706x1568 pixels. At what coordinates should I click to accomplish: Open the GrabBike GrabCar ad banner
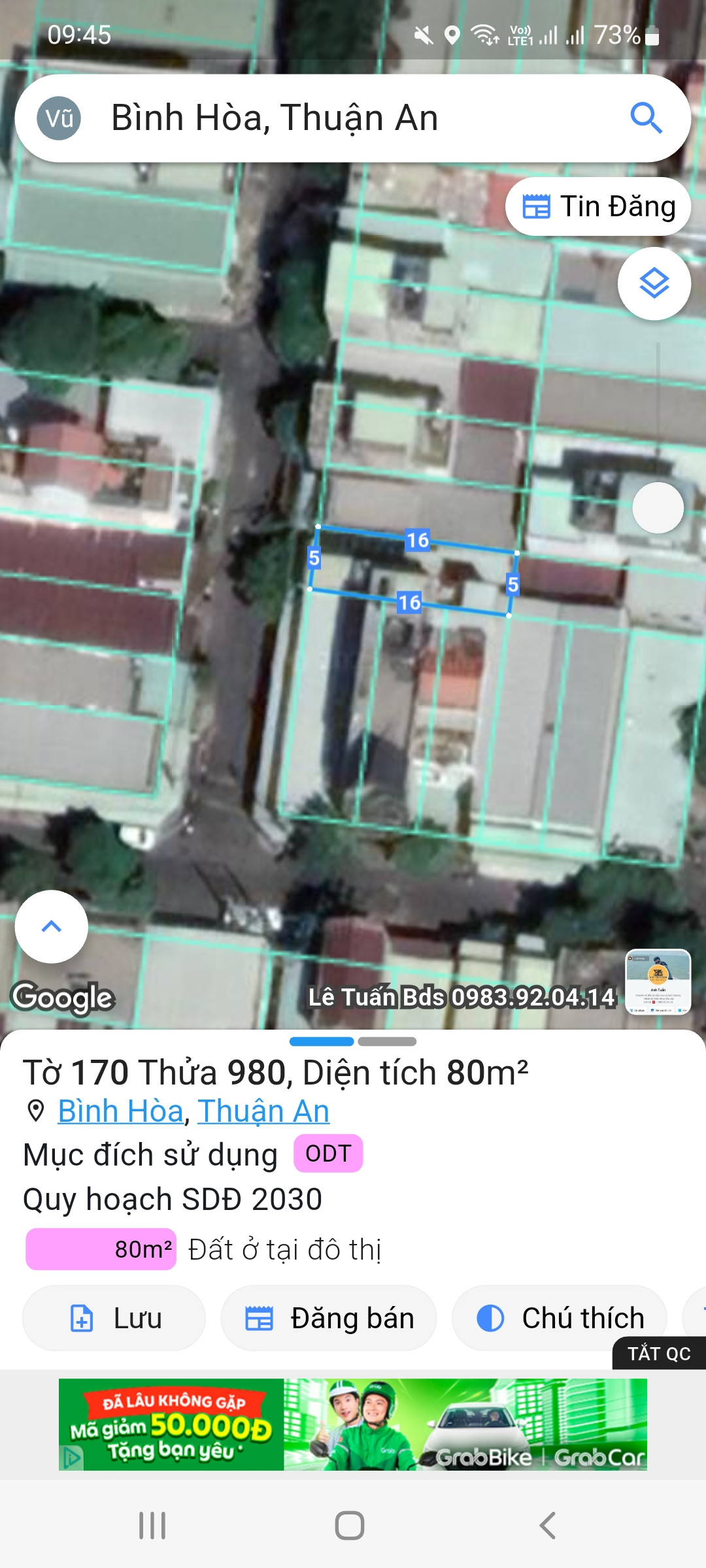click(353, 1424)
